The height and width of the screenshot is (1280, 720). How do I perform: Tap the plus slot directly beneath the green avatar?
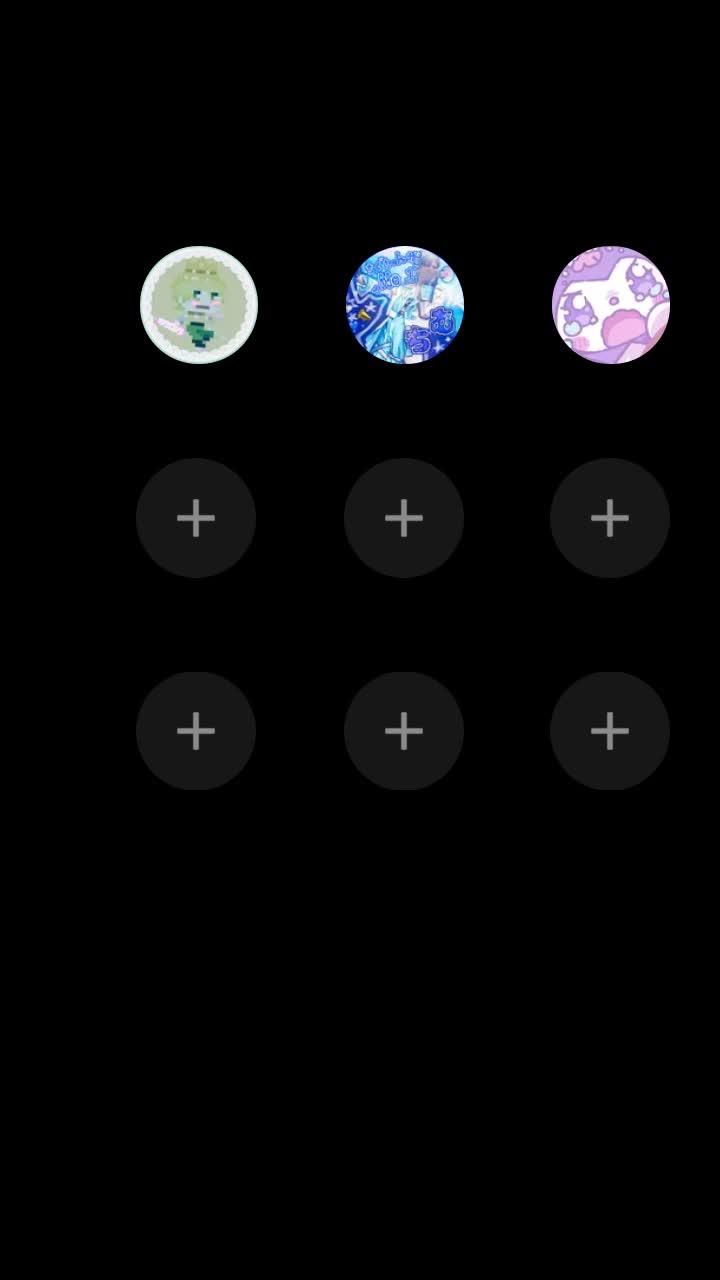(x=196, y=518)
